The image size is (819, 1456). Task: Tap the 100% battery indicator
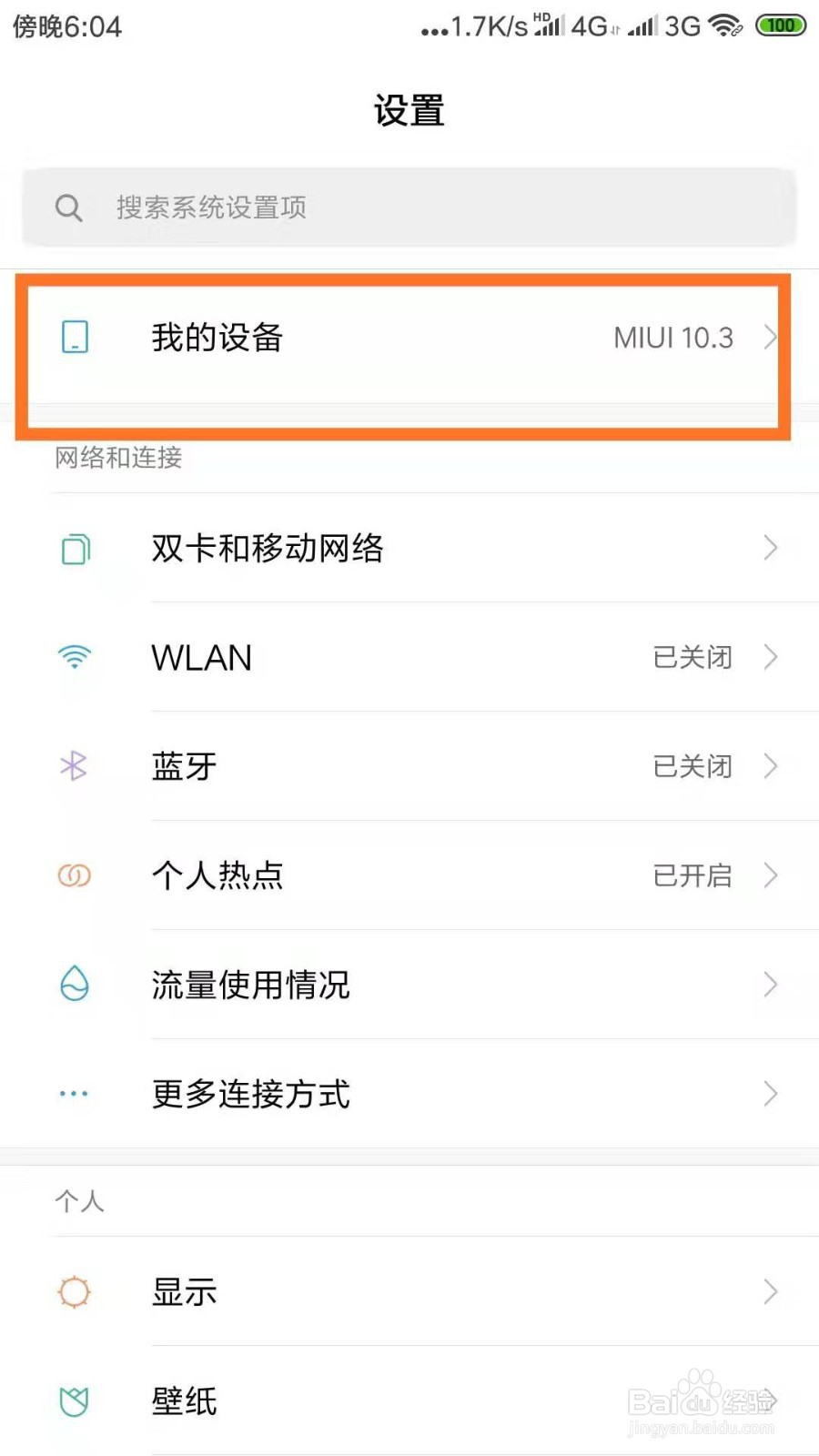(780, 25)
